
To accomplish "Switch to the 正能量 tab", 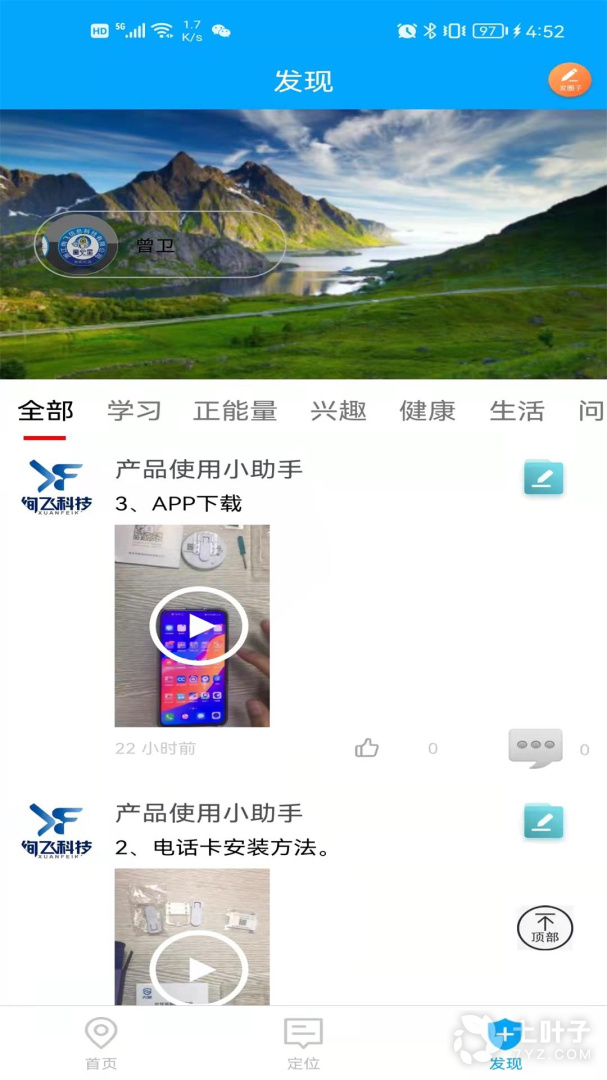I will pos(235,411).
